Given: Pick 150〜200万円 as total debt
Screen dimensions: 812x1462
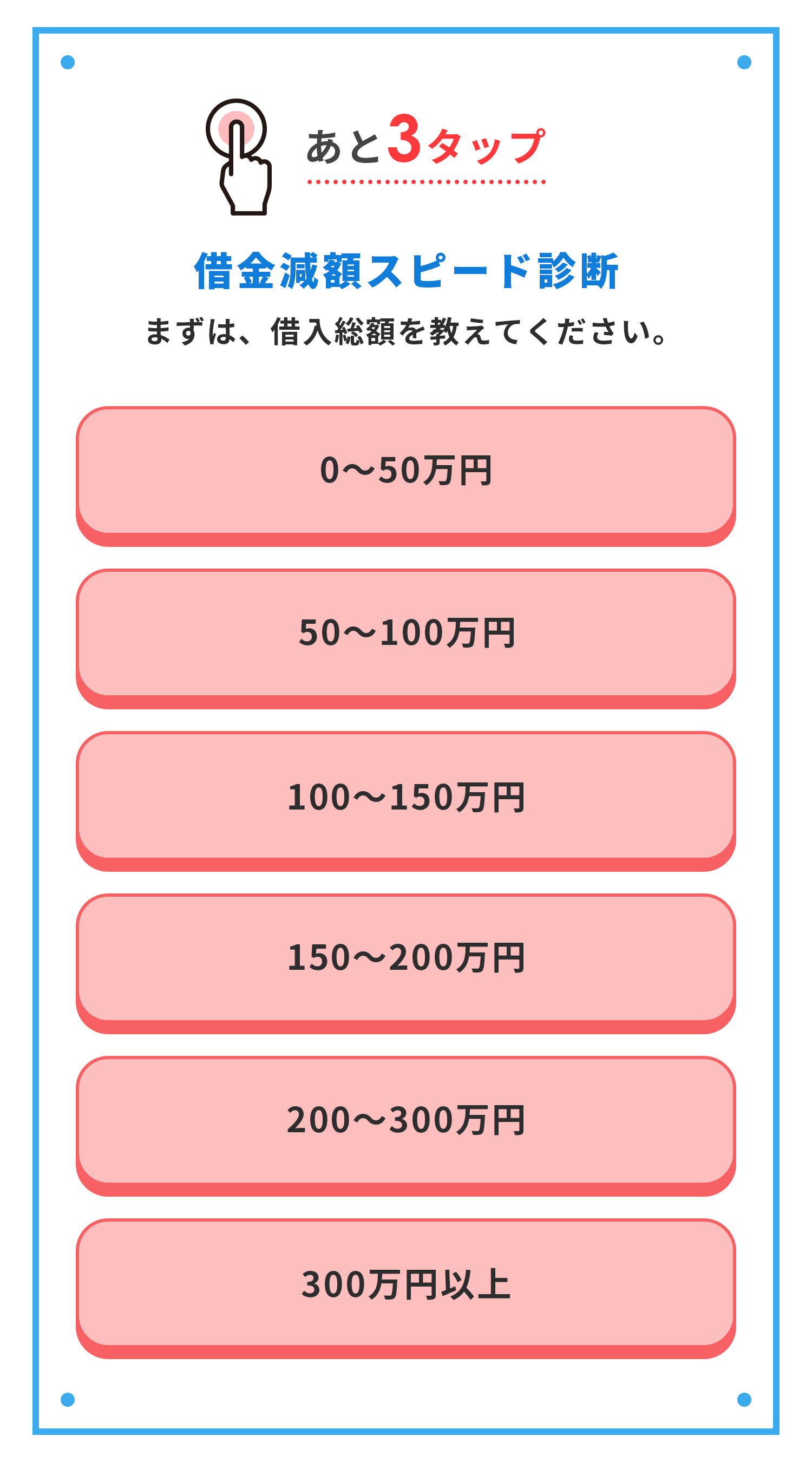Looking at the screenshot, I should [x=405, y=958].
